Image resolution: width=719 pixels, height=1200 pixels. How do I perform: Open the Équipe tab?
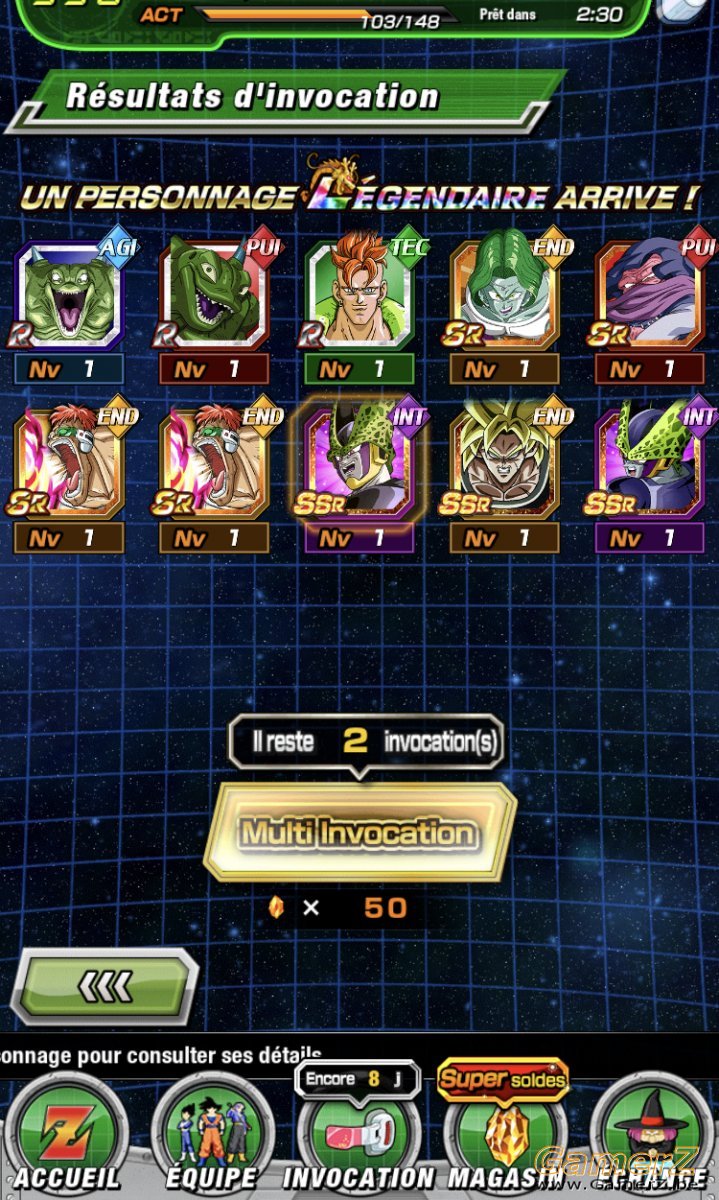[x=211, y=1135]
